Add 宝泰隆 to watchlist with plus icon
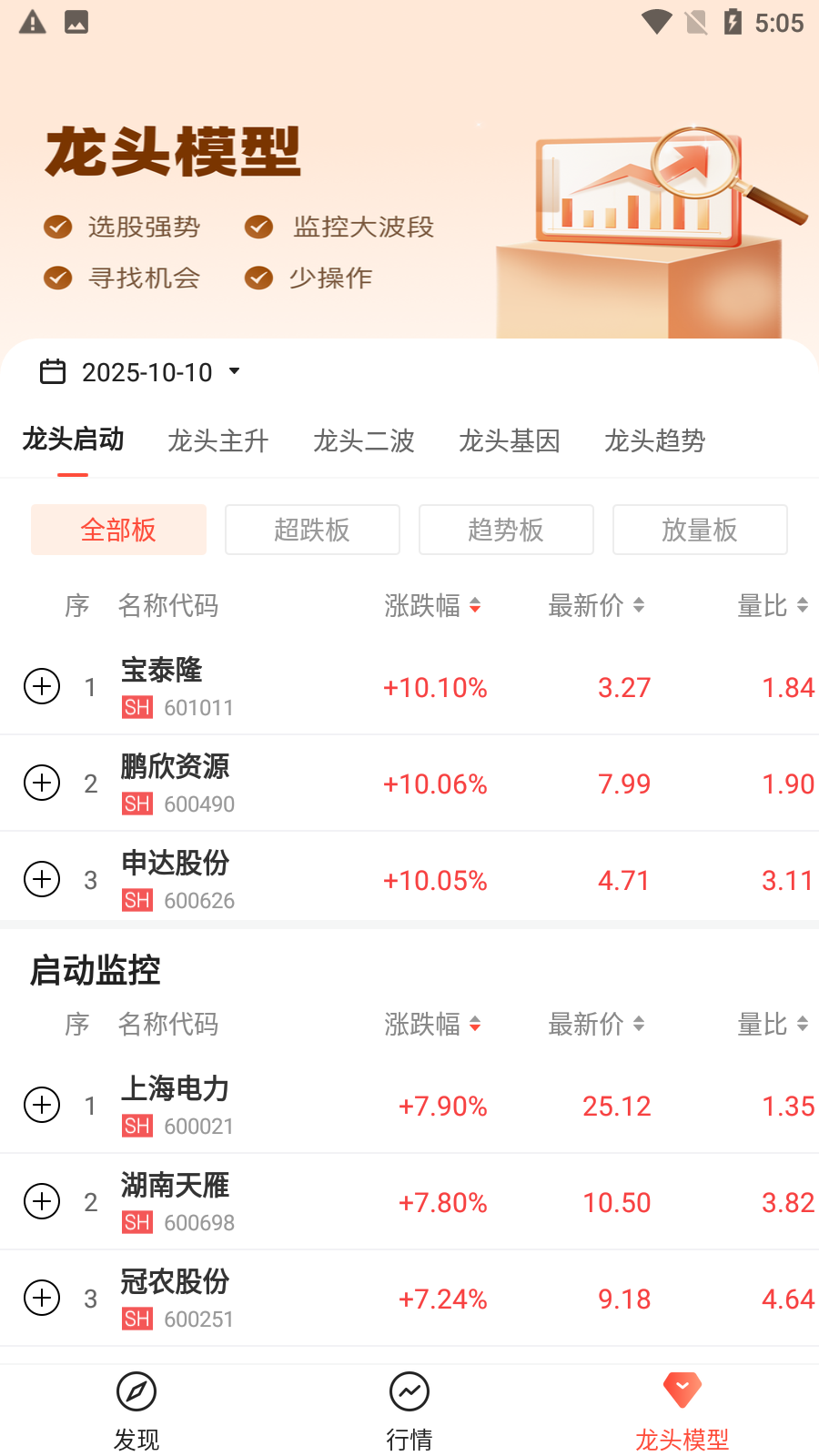 [x=42, y=686]
